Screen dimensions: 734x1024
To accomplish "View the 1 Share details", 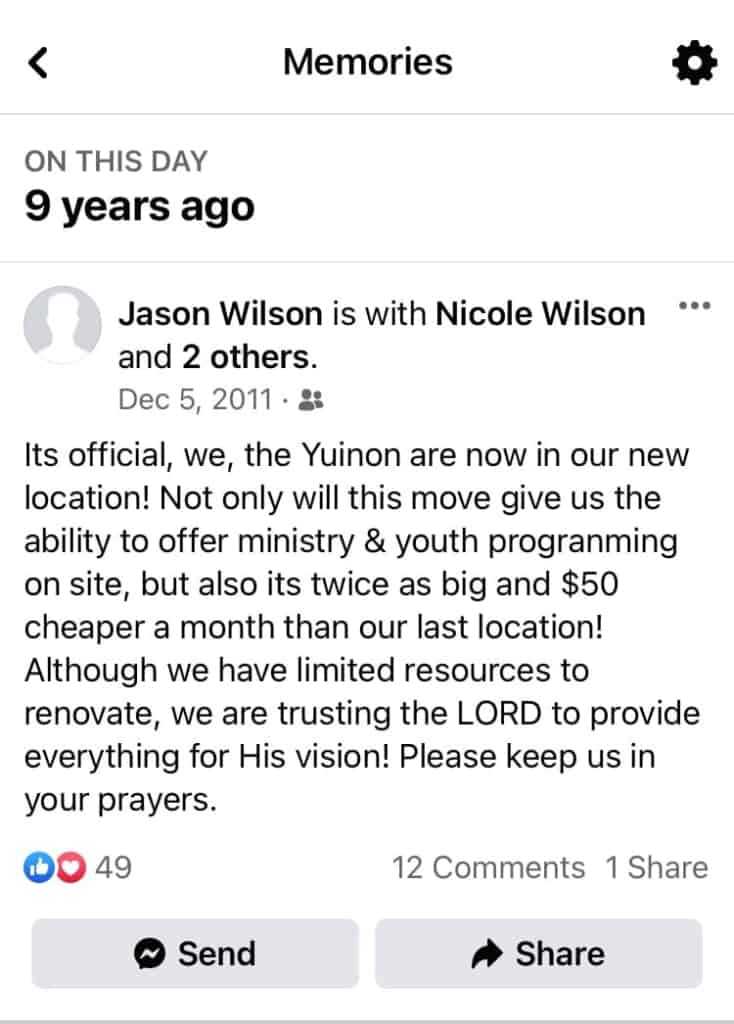I will (x=655, y=868).
